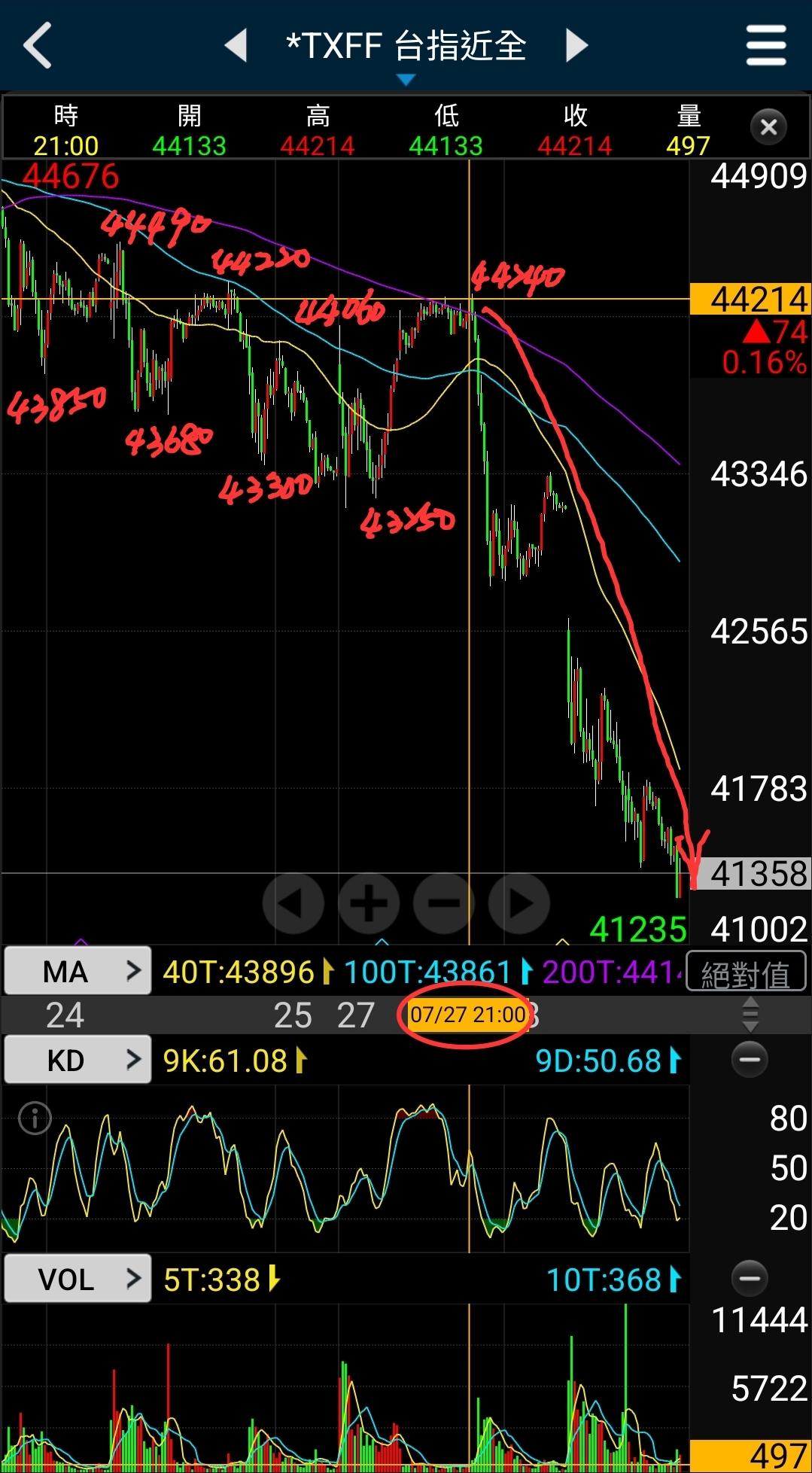The height and width of the screenshot is (1473, 812).
Task: Show KD indicator info
Action: pos(35,1118)
